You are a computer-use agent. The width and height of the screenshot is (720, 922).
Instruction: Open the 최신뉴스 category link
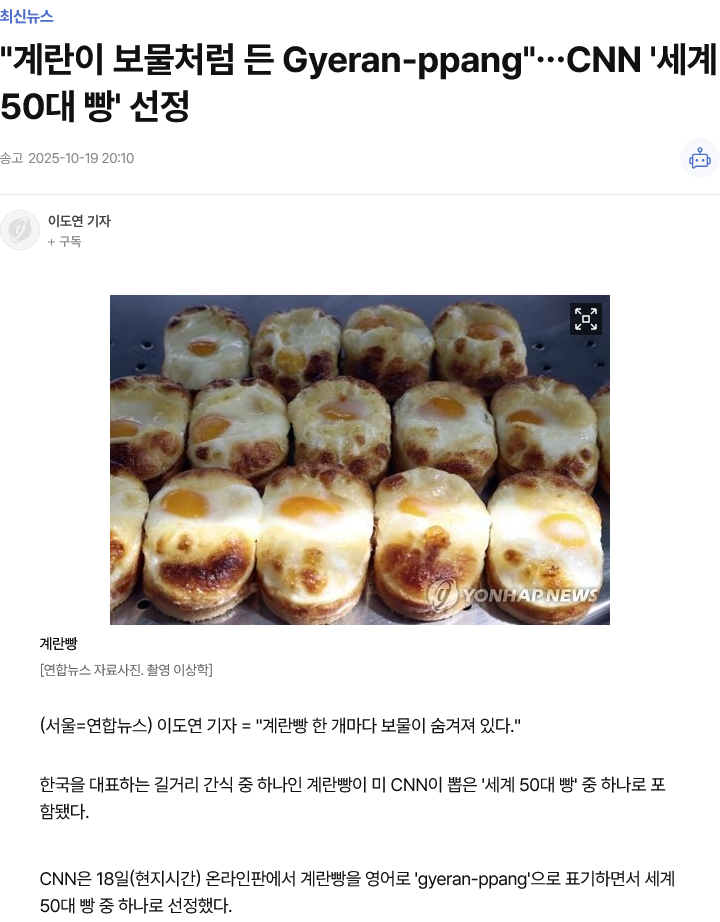(x=27, y=16)
